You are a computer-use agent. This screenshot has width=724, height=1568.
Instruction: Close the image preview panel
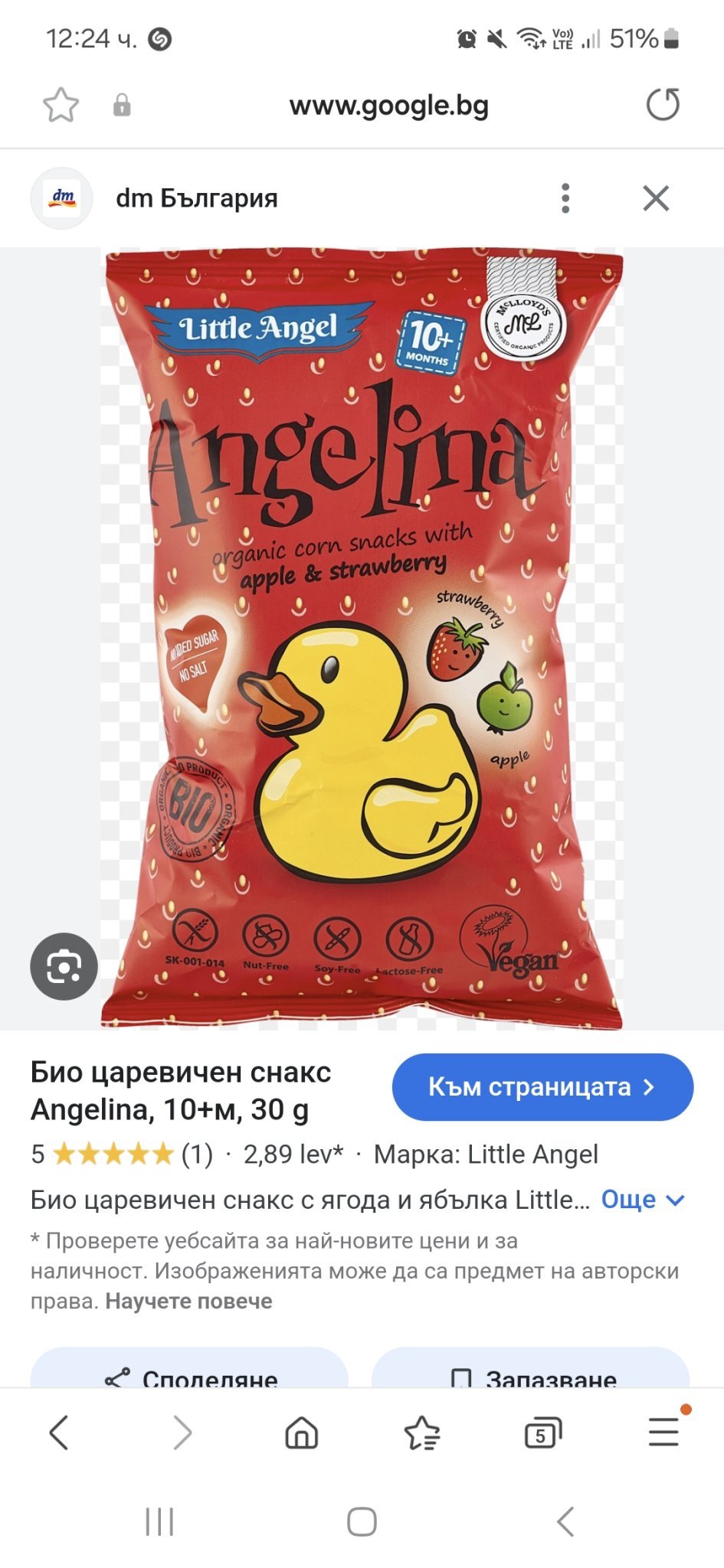point(656,198)
